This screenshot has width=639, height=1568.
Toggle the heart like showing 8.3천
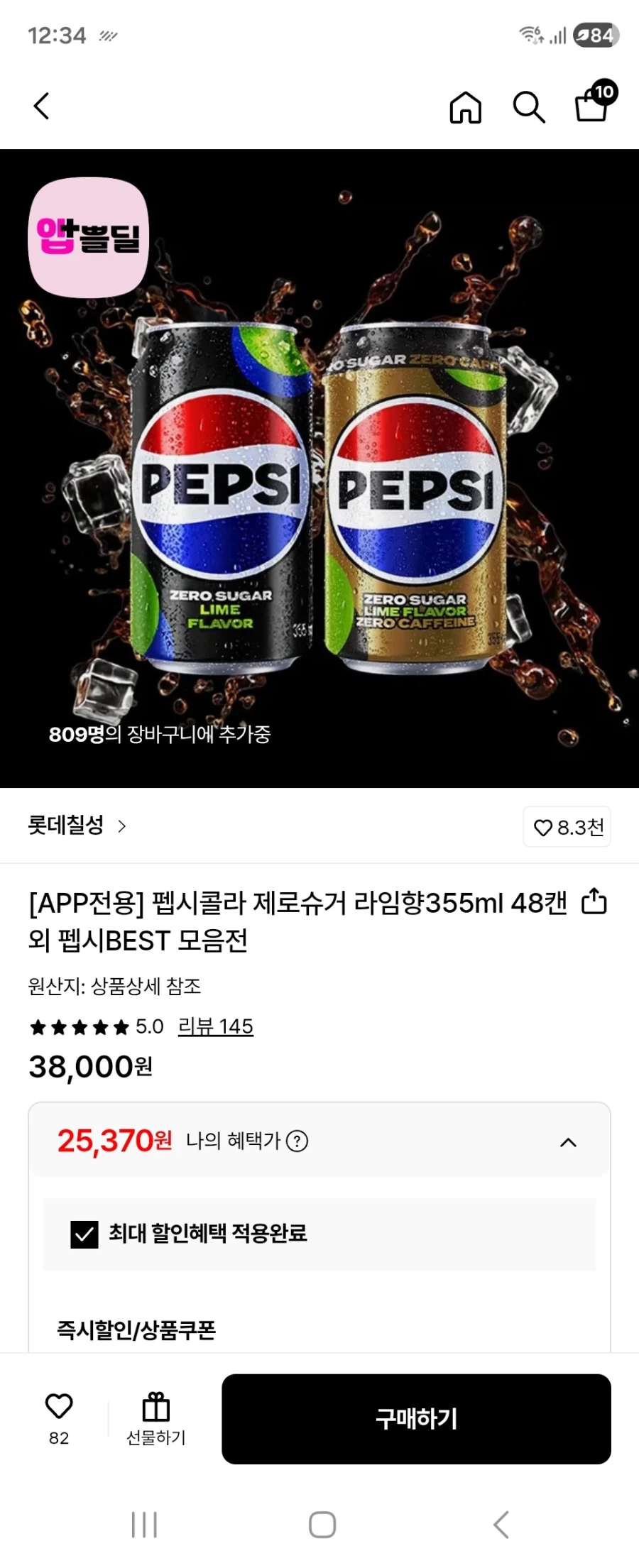point(567,826)
